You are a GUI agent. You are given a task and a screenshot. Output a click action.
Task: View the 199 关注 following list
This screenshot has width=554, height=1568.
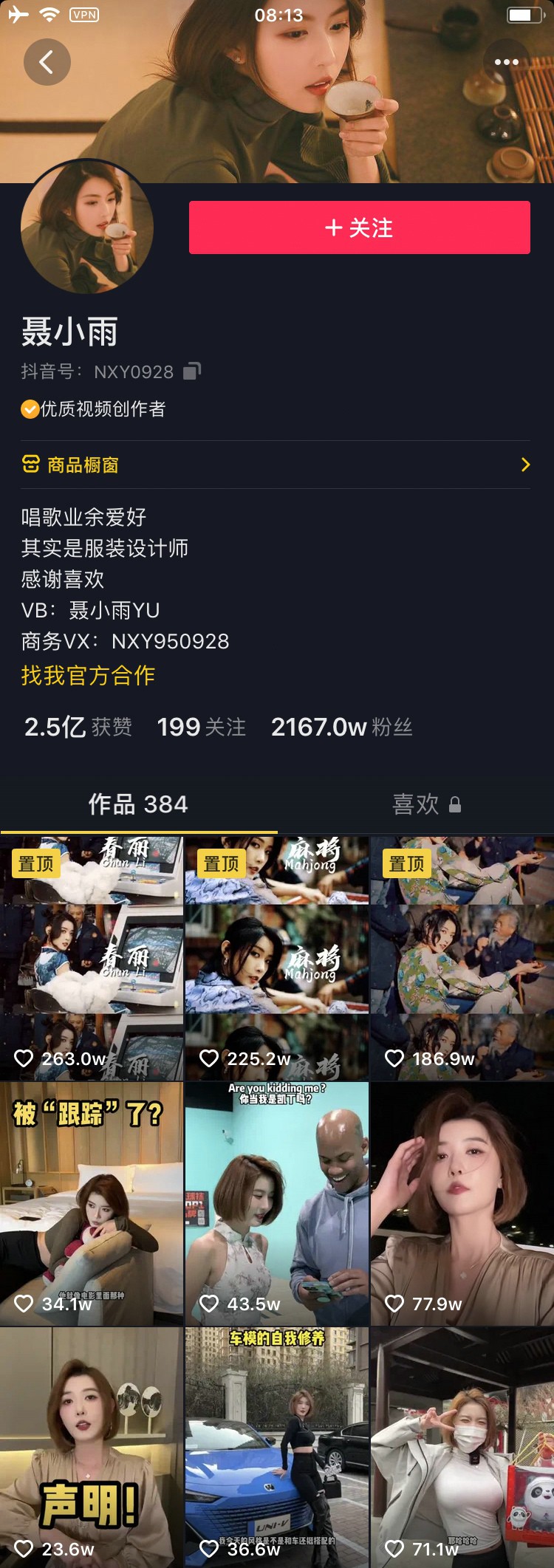pos(201,727)
